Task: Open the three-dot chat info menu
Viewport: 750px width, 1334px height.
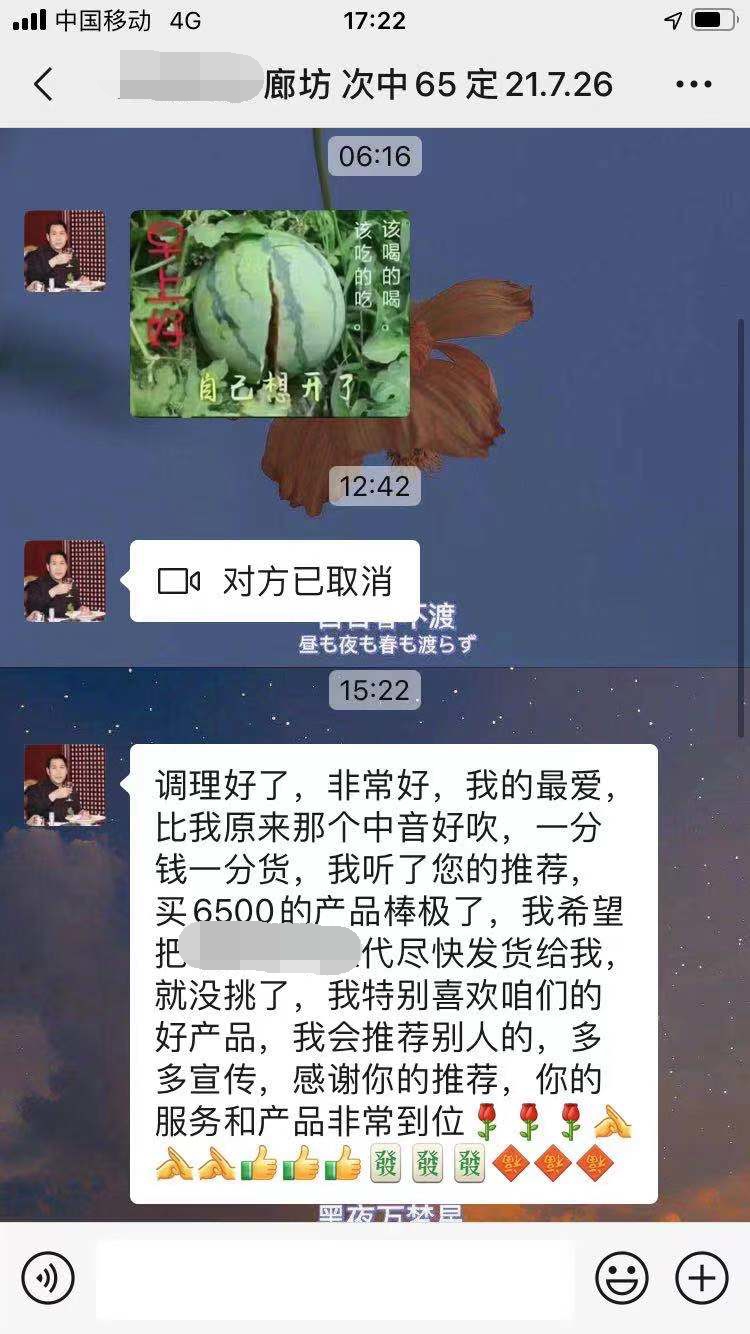Action: coord(693,85)
